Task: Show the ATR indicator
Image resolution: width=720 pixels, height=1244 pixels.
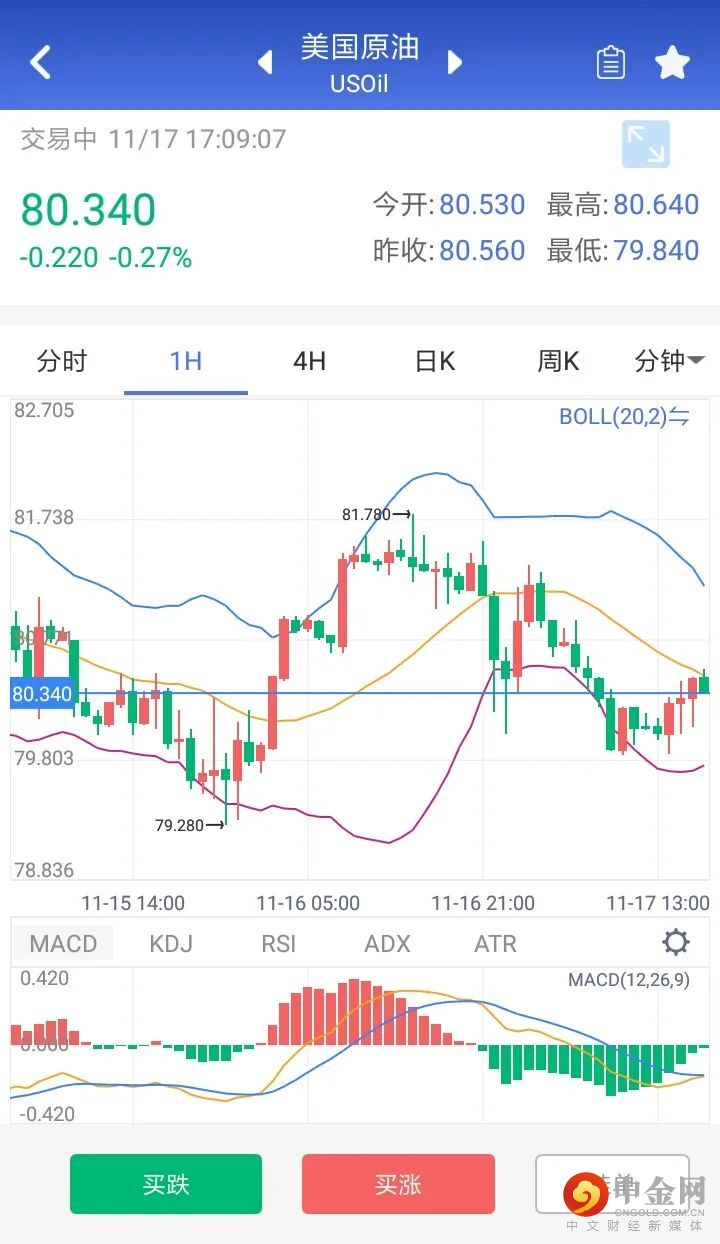Action: [495, 943]
